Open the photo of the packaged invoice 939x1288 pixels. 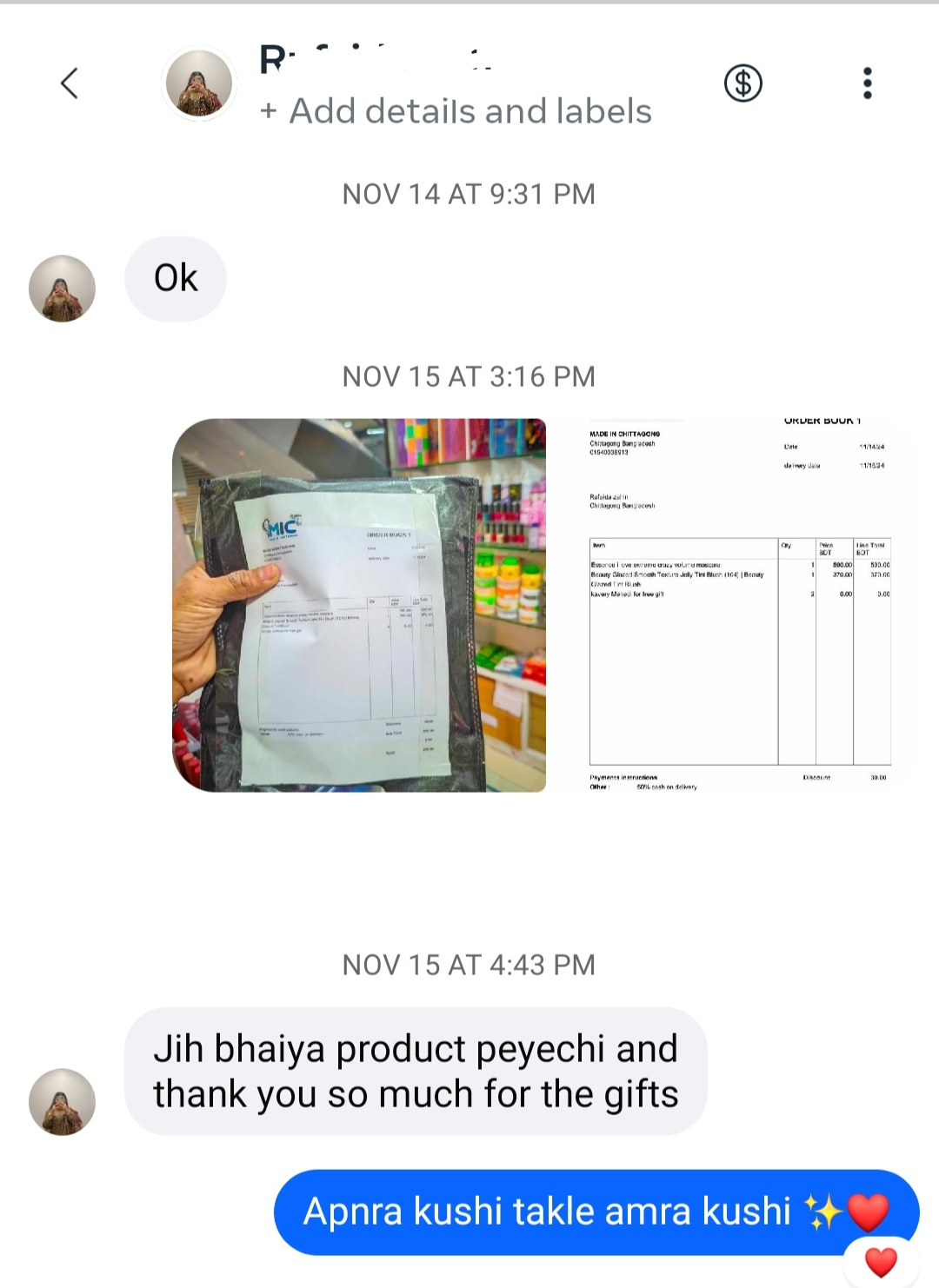pos(359,605)
